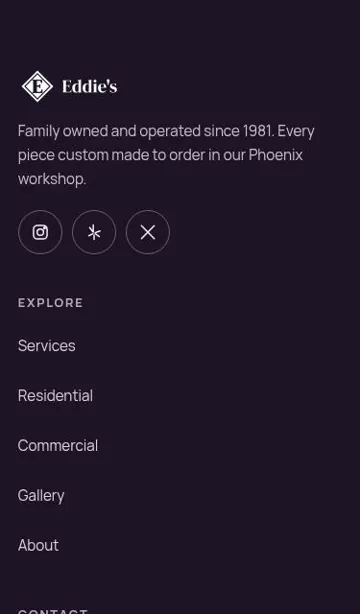Visit the X (Twitter) profile icon
This screenshot has height=614, width=360.
[x=148, y=232]
